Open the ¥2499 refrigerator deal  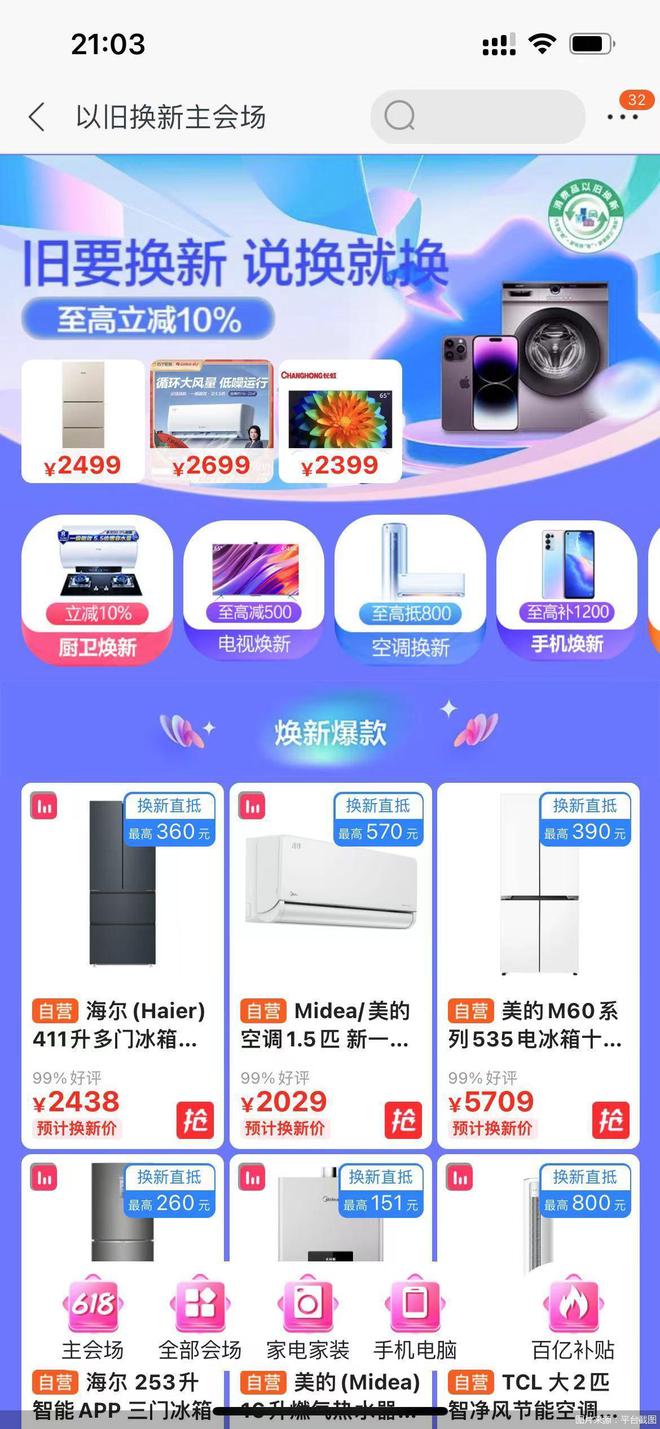tap(83, 421)
